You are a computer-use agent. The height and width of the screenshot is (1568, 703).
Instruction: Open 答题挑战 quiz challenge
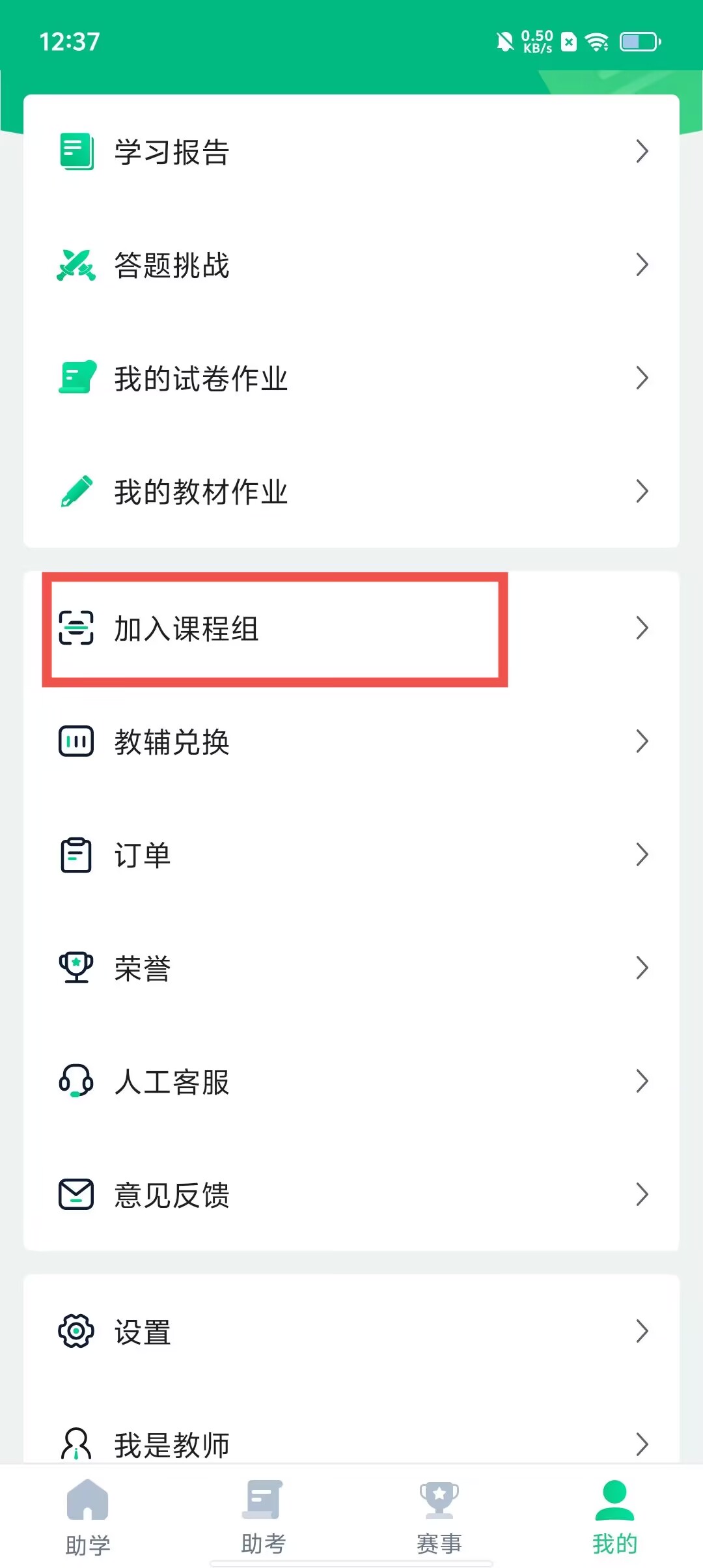(351, 265)
